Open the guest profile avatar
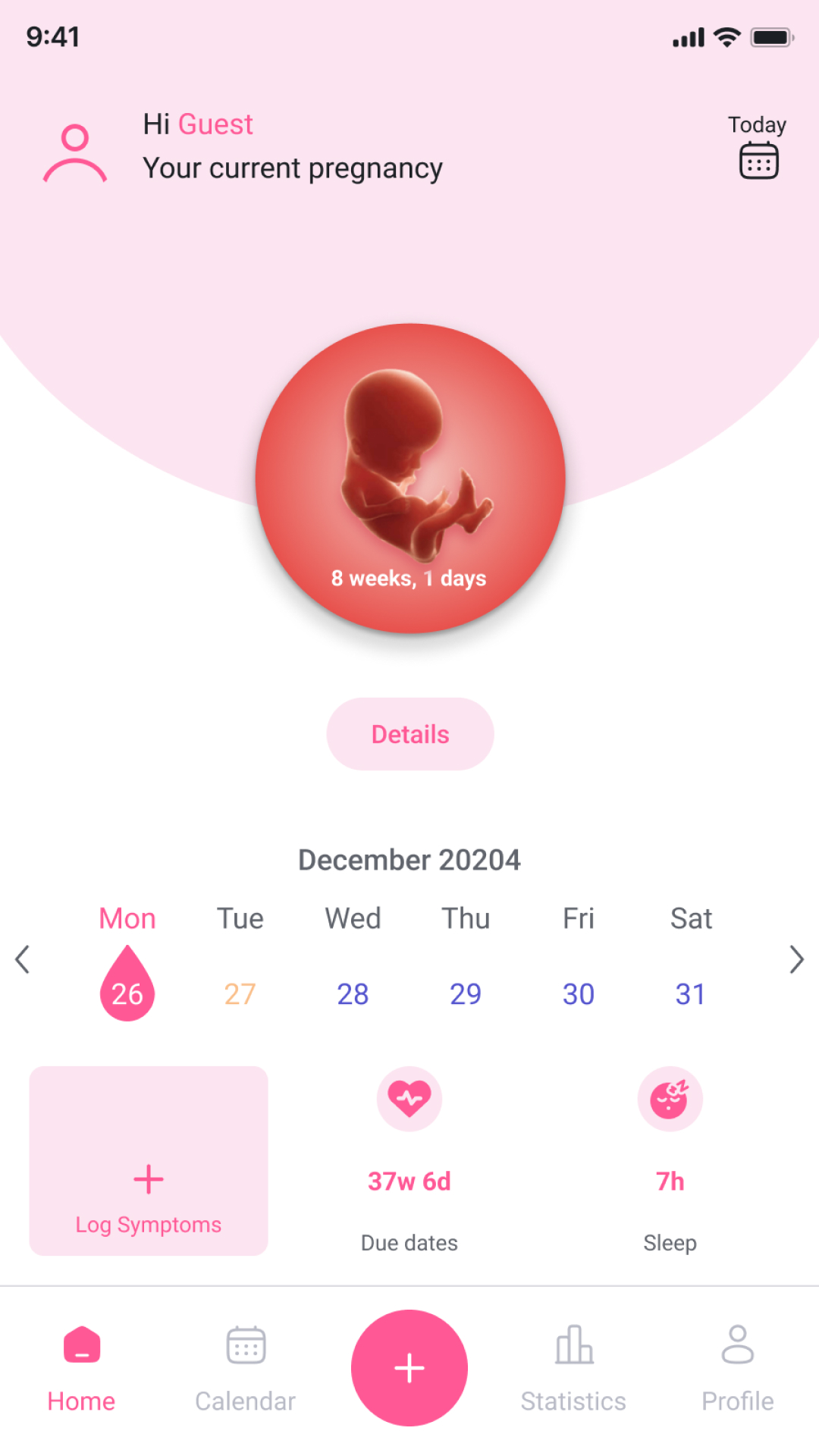 pos(75,154)
